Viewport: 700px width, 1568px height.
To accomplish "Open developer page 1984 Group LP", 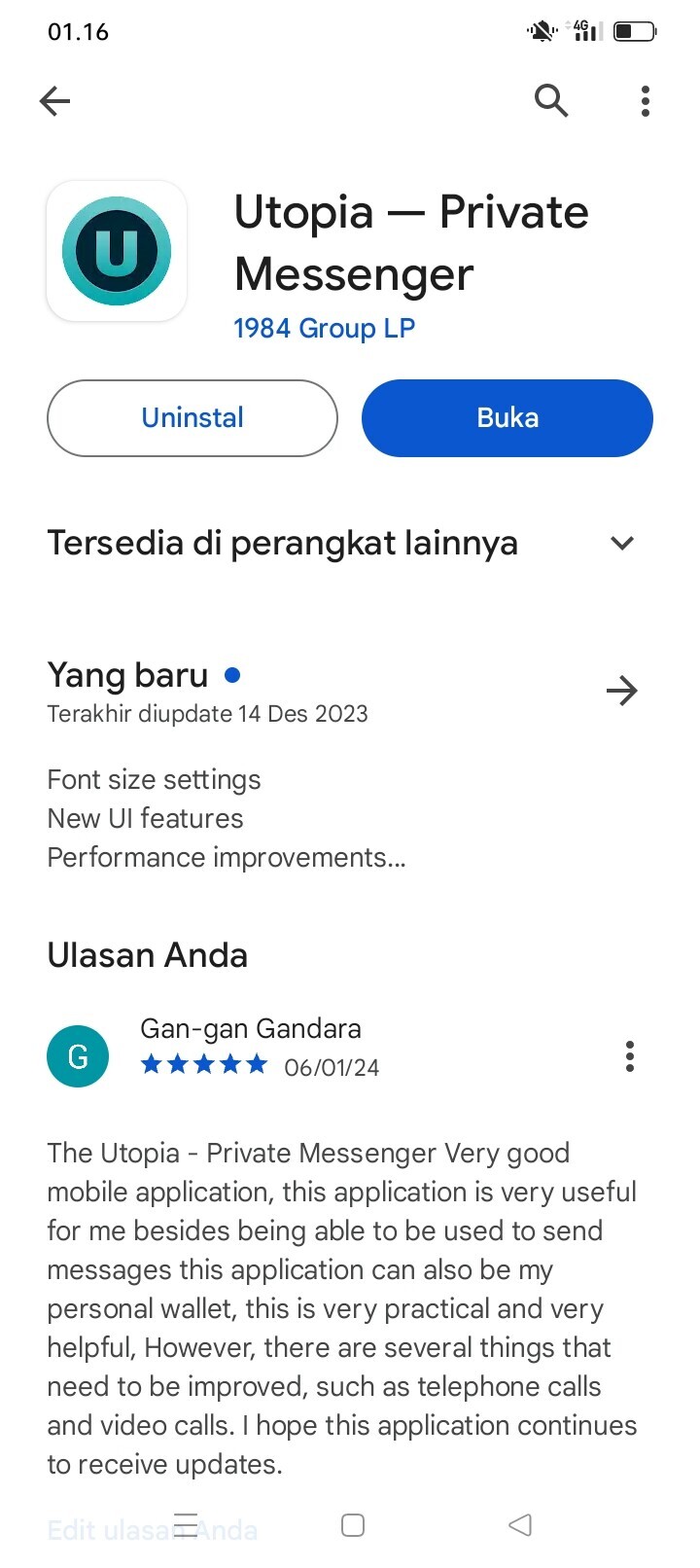I will pos(324,329).
